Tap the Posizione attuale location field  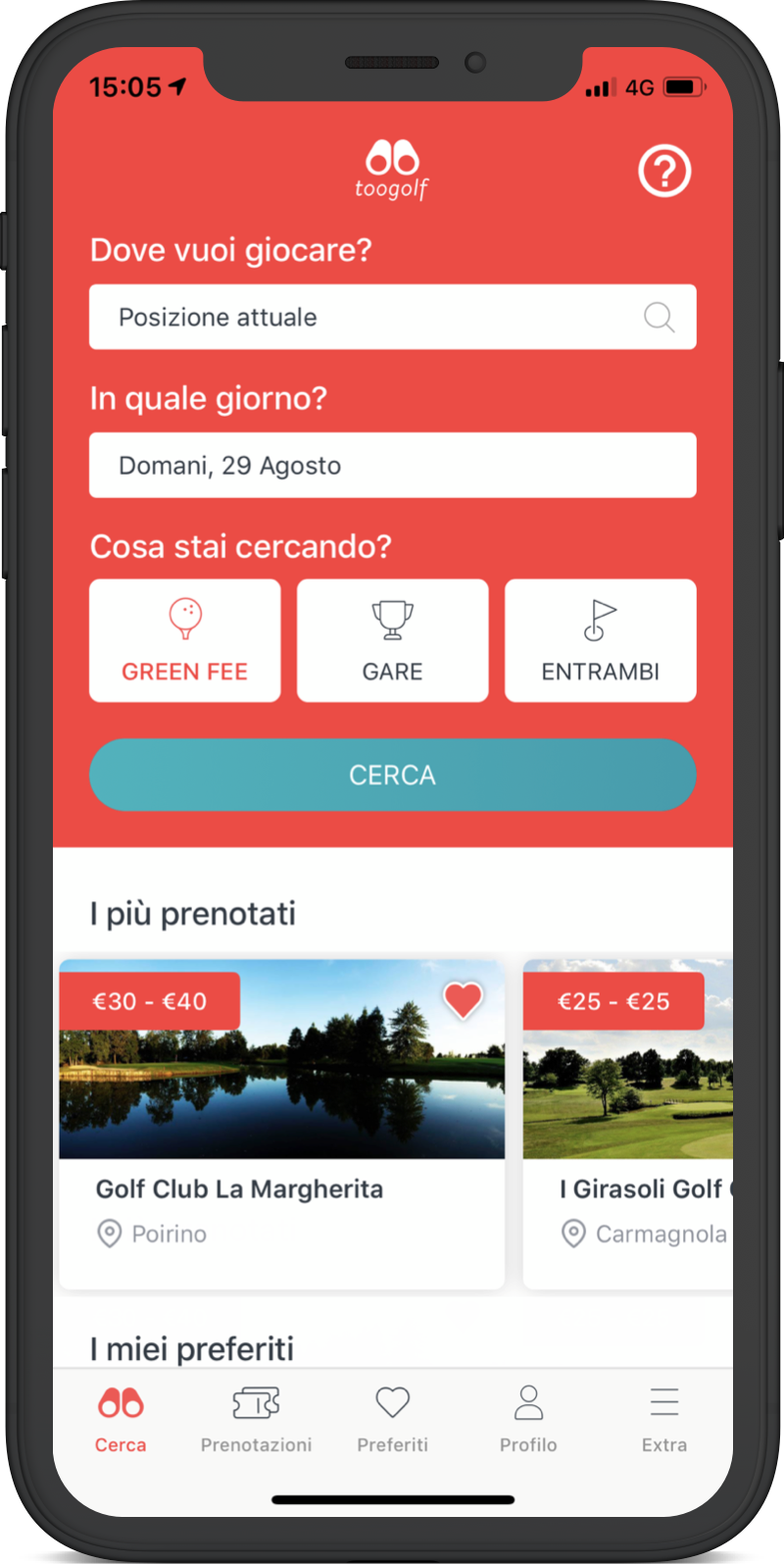[393, 317]
